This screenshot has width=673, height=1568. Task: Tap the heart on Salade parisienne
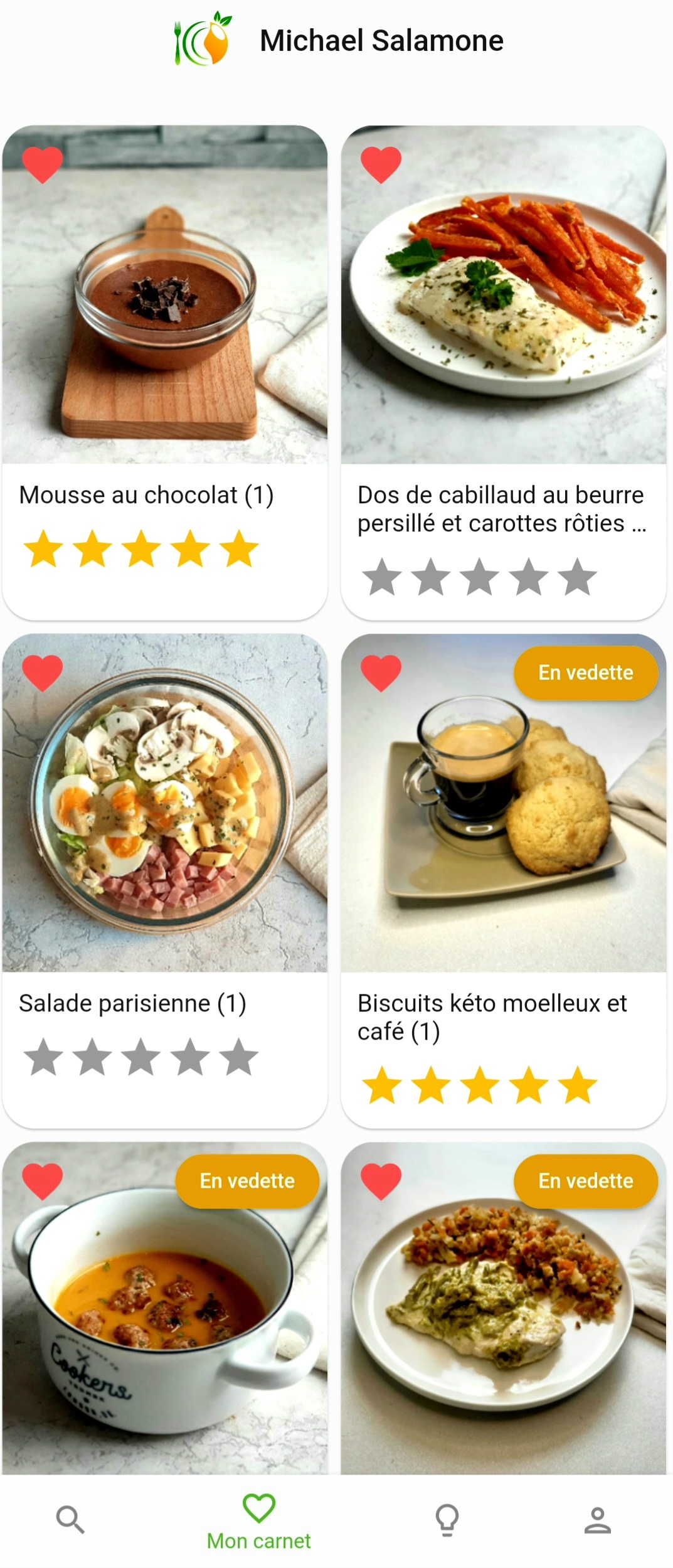point(42,673)
